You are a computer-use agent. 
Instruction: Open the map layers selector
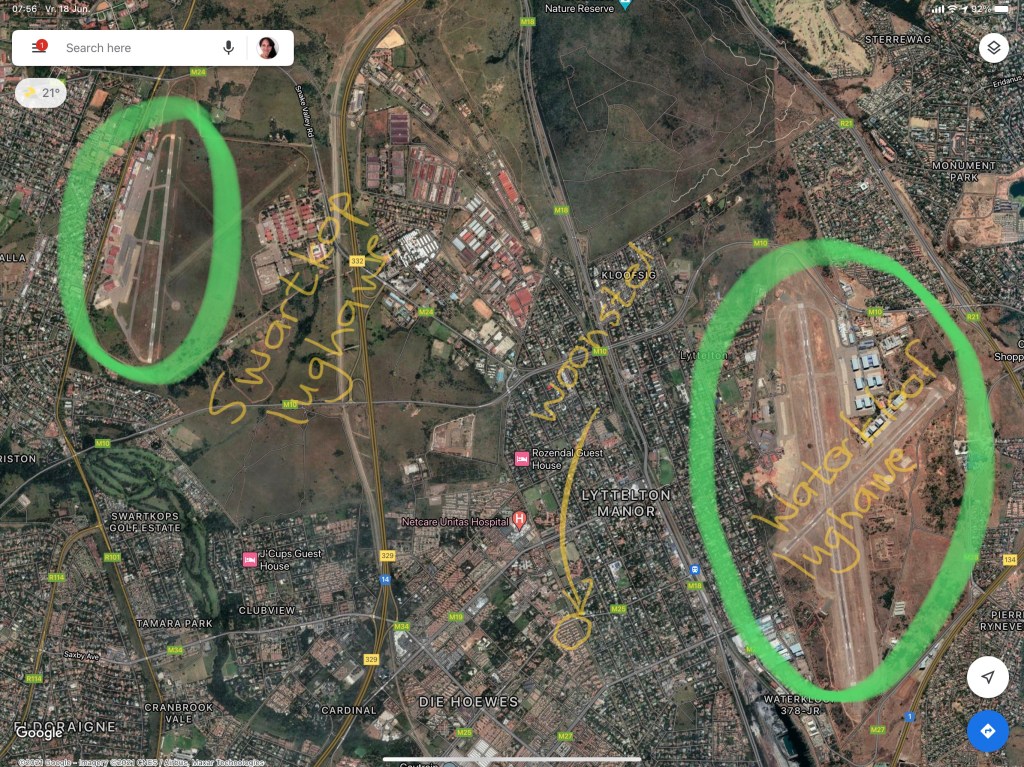(x=993, y=47)
